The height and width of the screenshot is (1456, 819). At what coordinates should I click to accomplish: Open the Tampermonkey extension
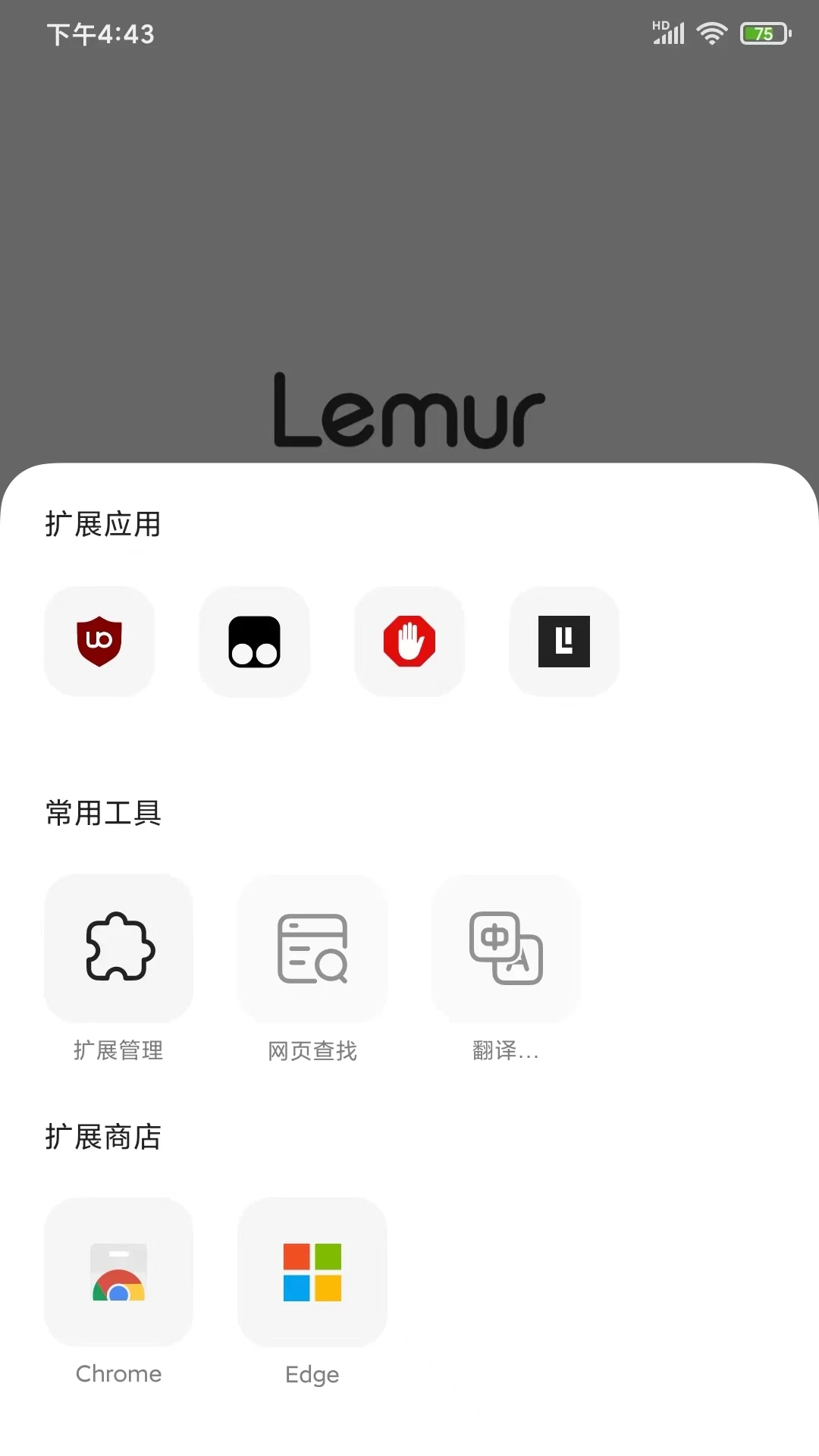254,642
